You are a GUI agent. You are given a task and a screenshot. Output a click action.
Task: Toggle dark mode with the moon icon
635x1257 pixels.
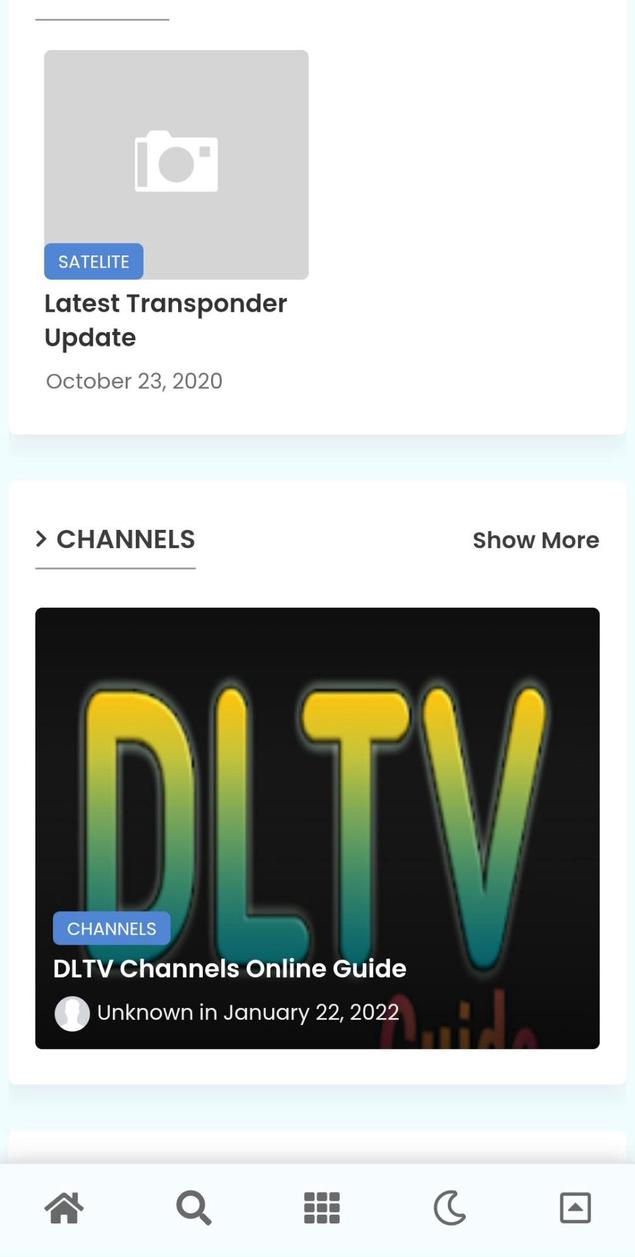[449, 1208]
